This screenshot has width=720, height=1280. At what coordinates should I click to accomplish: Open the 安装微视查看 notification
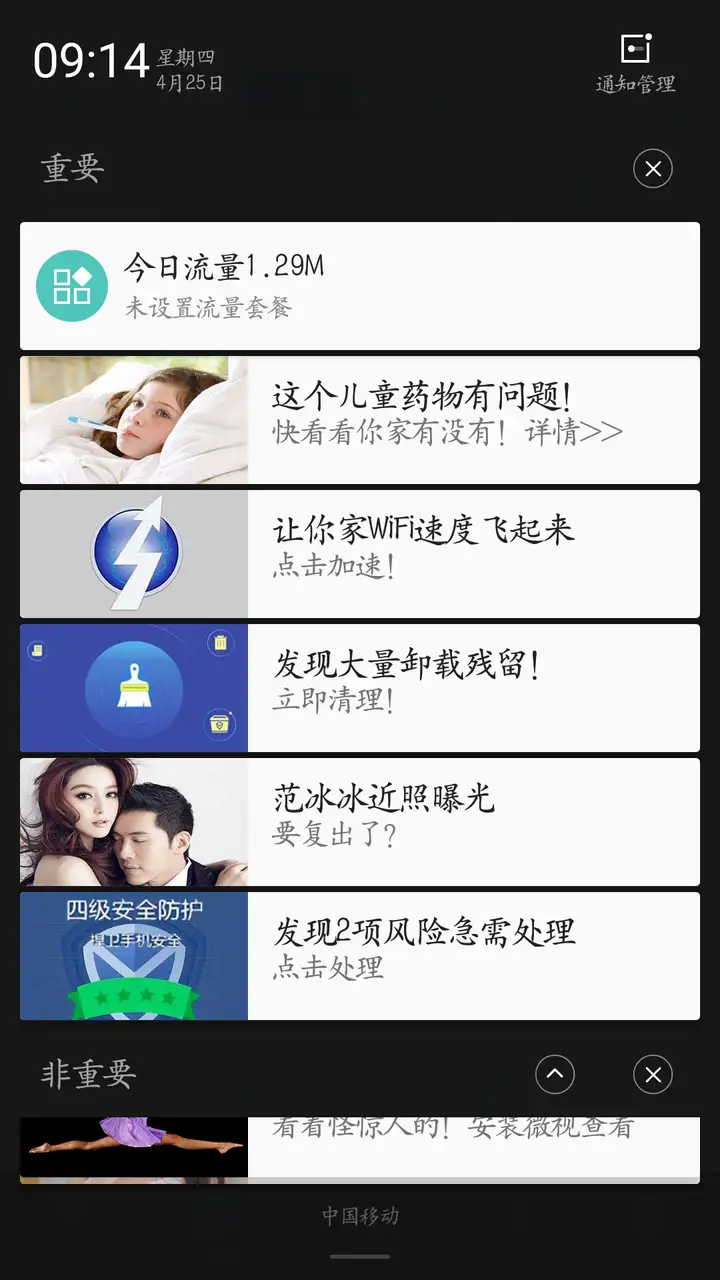[x=360, y=1146]
